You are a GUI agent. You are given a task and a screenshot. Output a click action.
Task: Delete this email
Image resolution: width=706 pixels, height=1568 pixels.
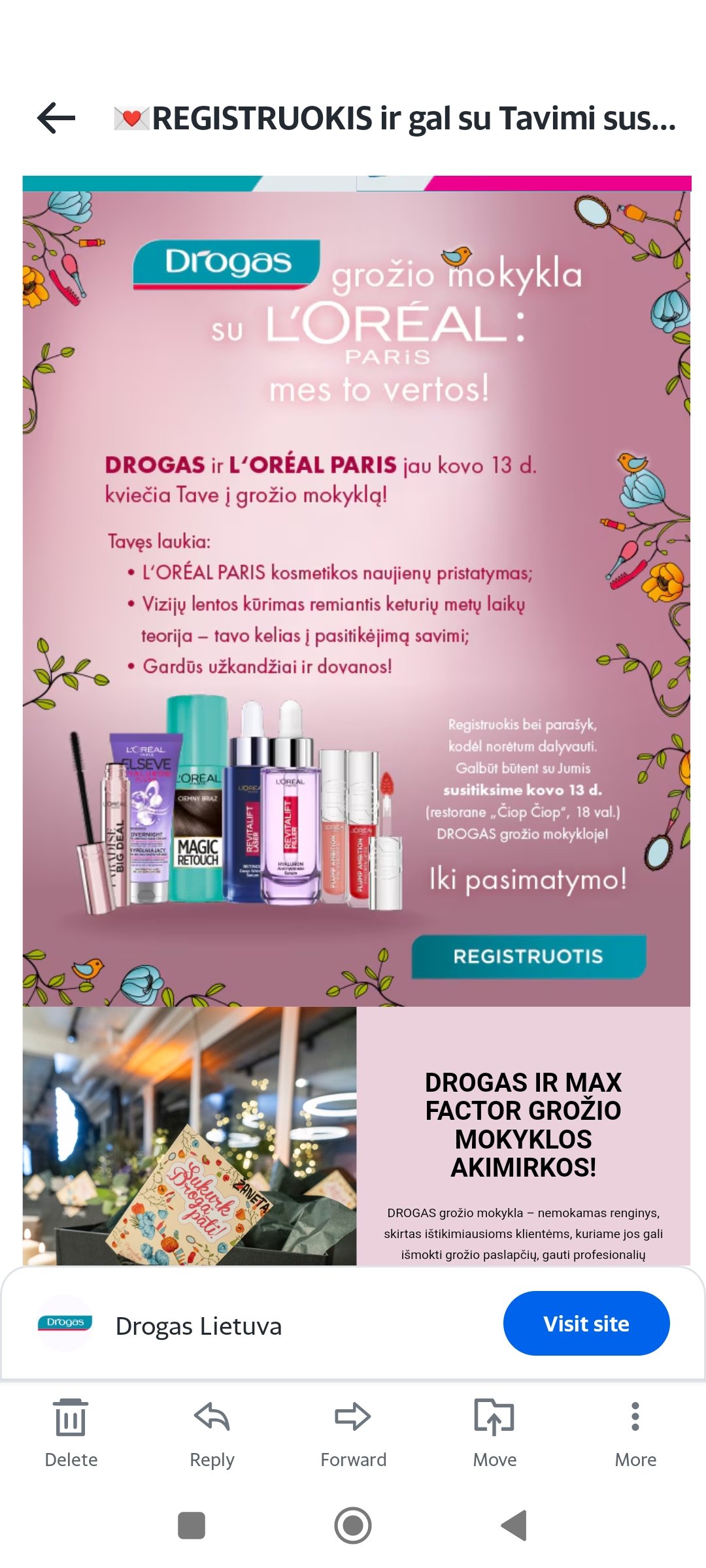[x=71, y=1434]
